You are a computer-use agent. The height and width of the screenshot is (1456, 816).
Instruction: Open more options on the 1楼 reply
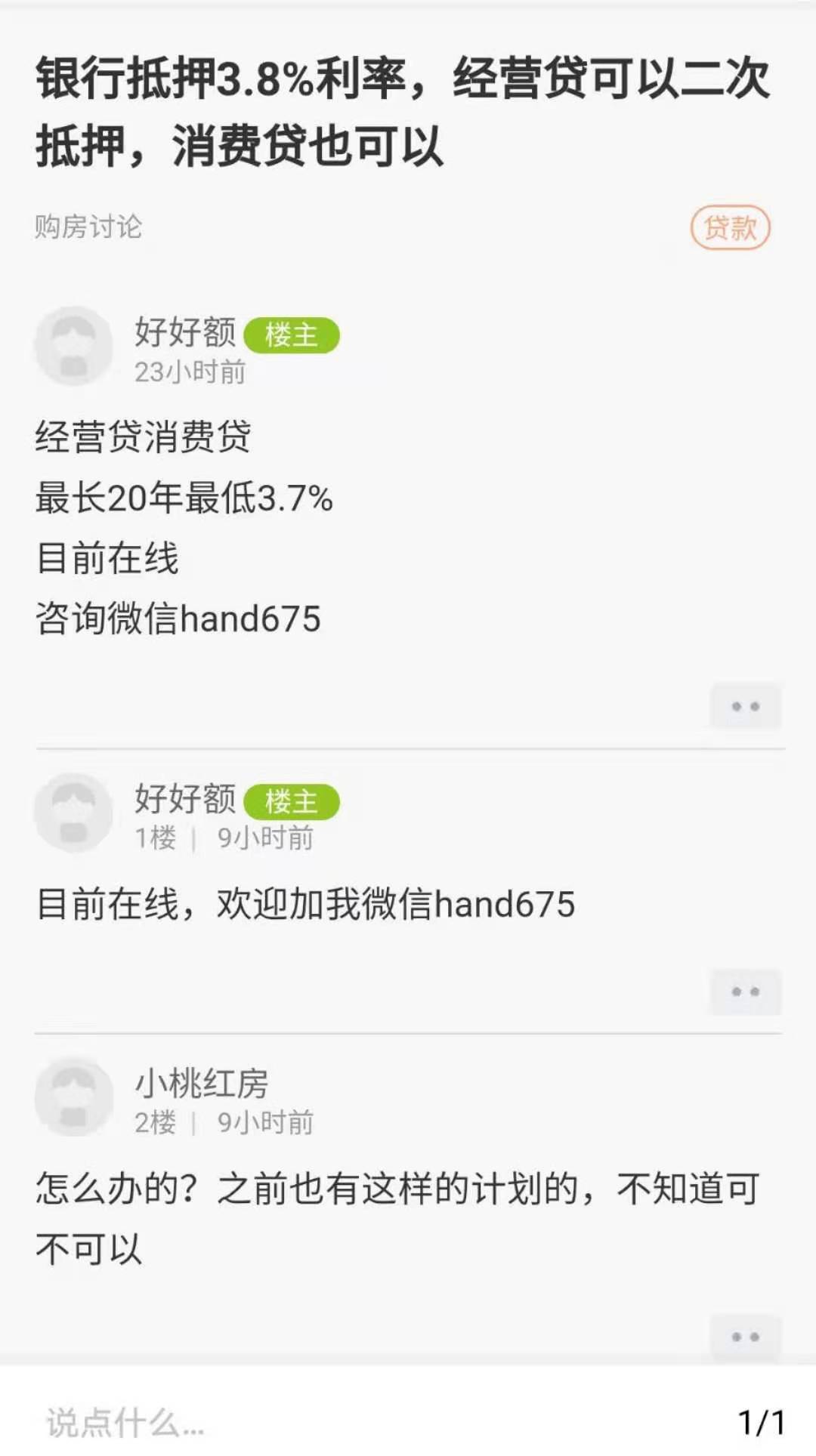coord(745,992)
